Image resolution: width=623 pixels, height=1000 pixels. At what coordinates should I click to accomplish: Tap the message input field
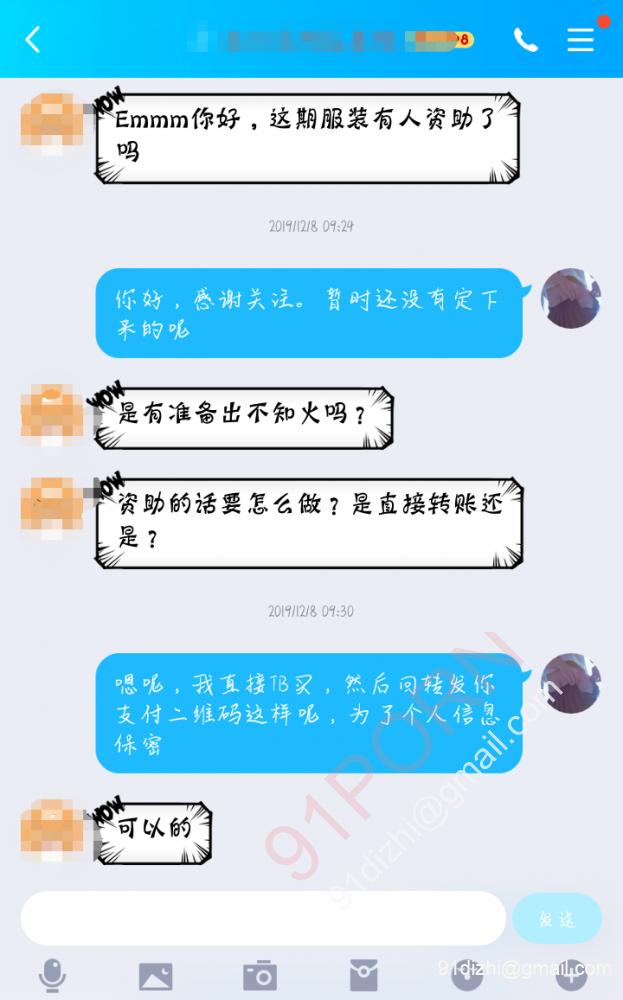click(x=263, y=918)
